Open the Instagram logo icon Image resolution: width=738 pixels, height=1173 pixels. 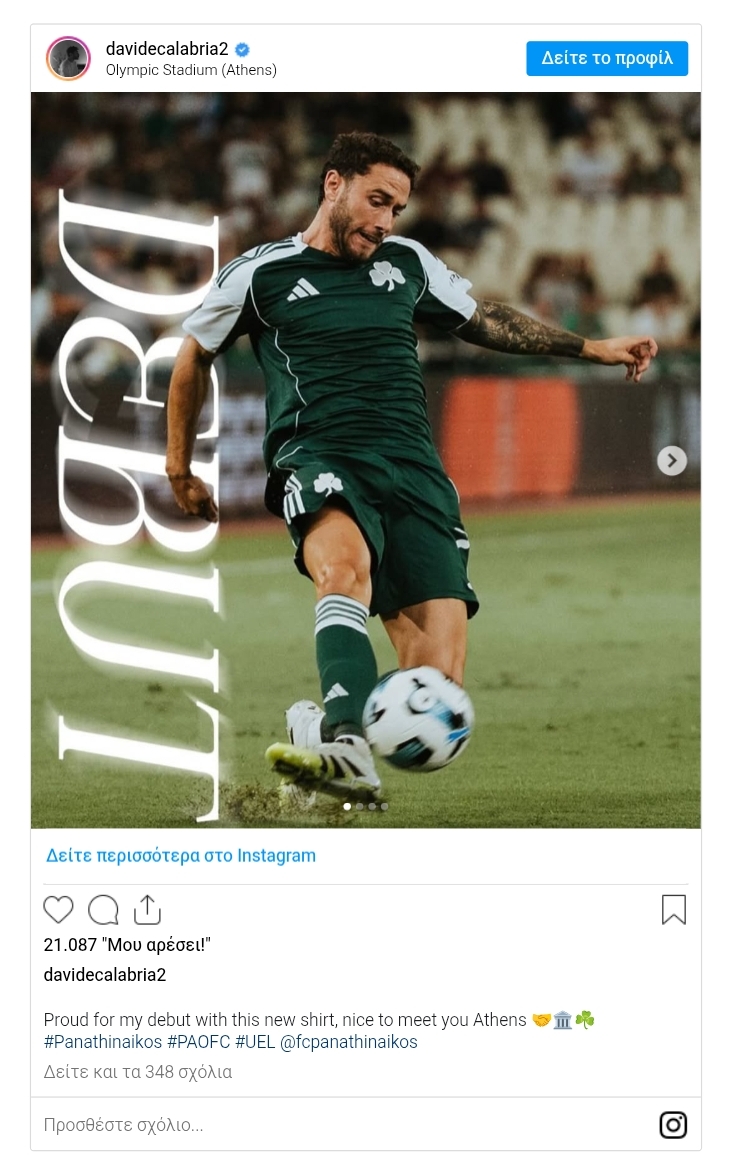point(673,1125)
